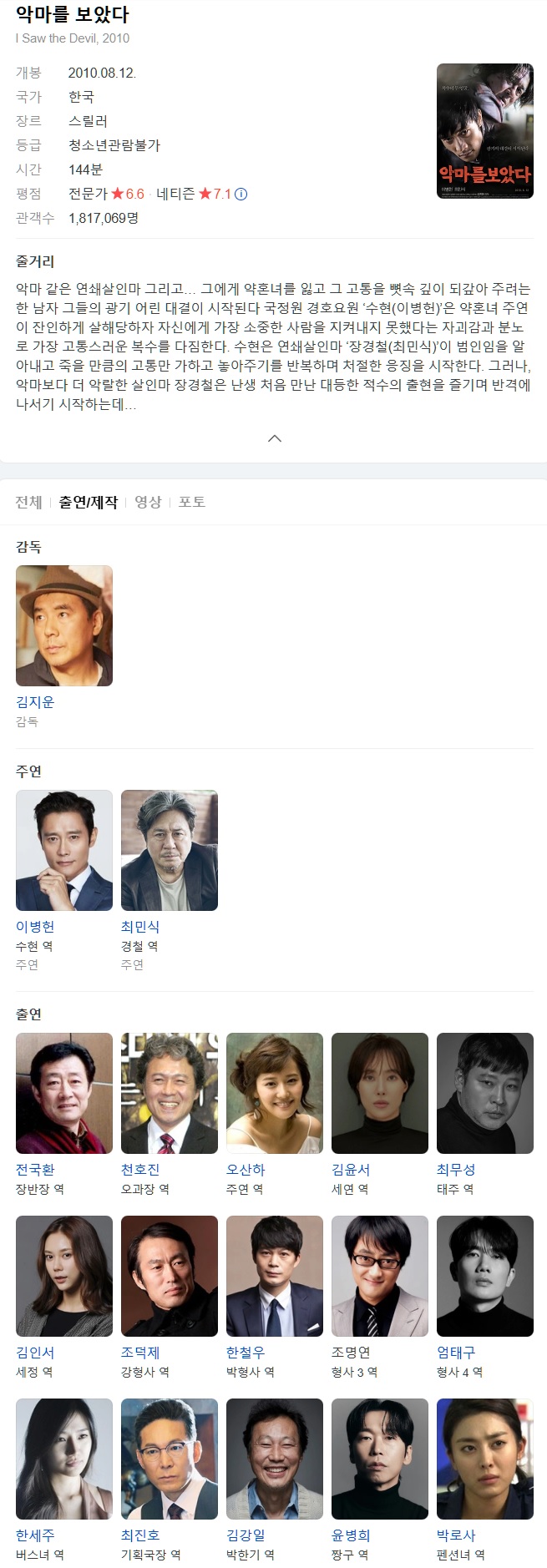Image resolution: width=547 pixels, height=1568 pixels.
Task: Open director 김지운's profile
Action: coord(64,626)
